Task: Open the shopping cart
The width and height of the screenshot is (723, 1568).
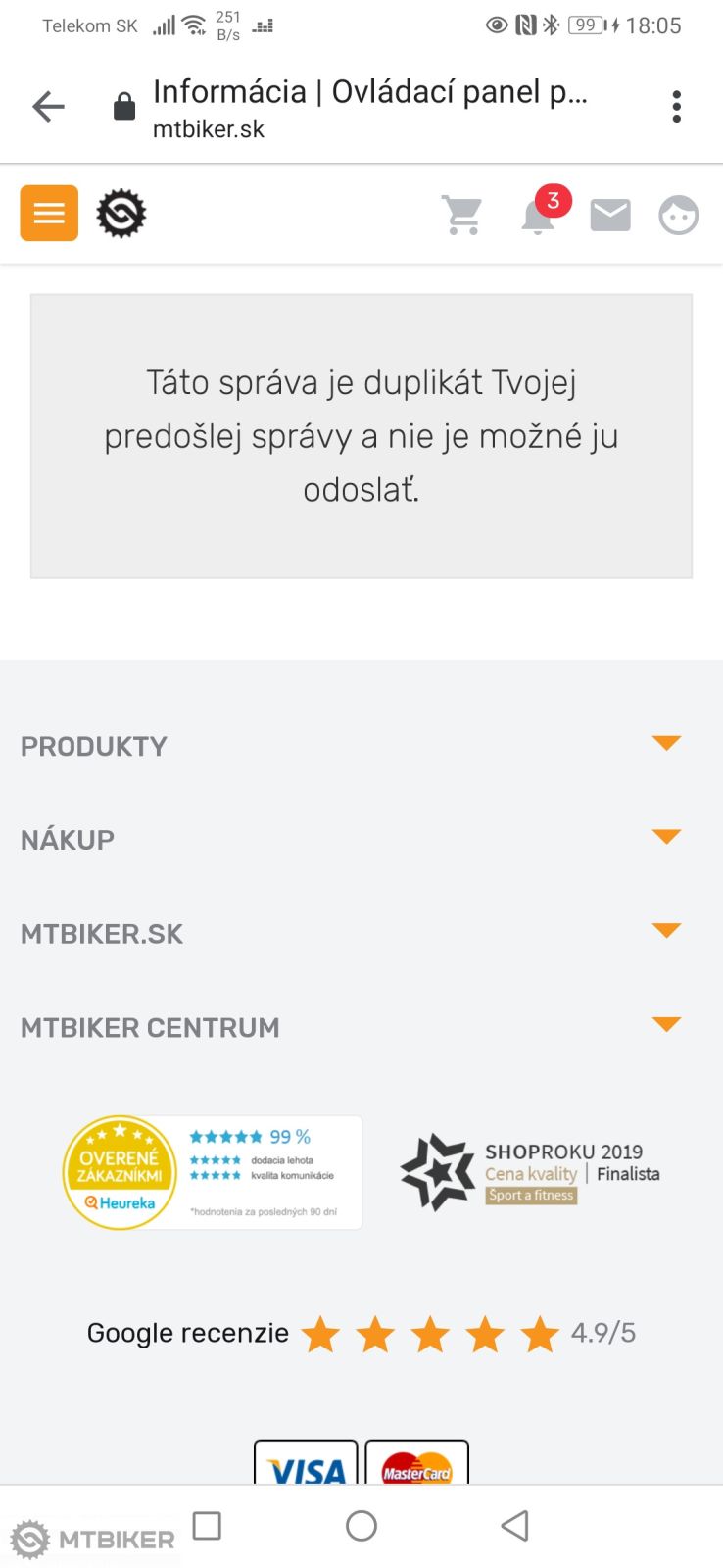Action: pyautogui.click(x=461, y=214)
